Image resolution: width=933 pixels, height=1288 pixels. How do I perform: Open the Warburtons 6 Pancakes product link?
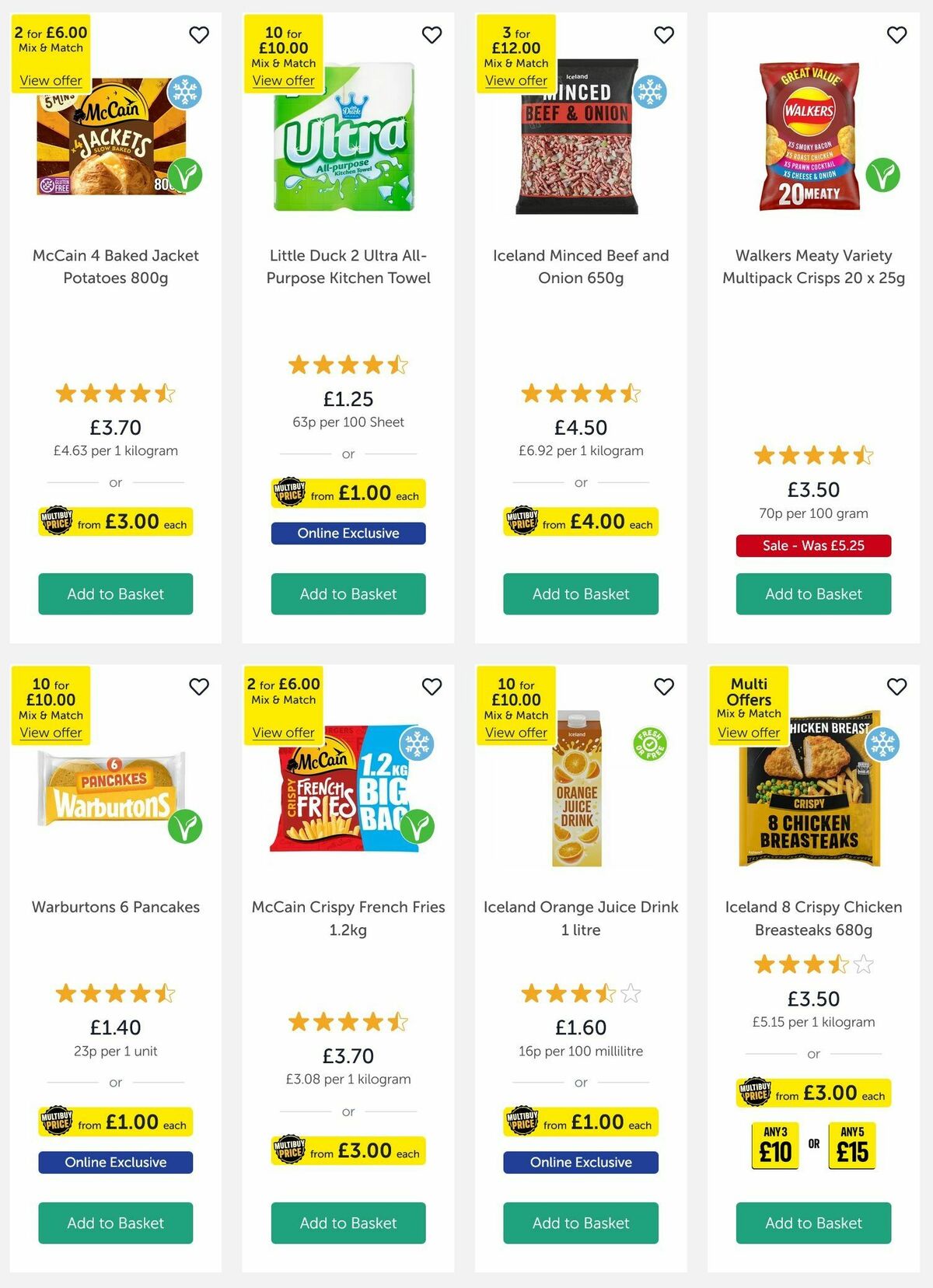[x=115, y=907]
